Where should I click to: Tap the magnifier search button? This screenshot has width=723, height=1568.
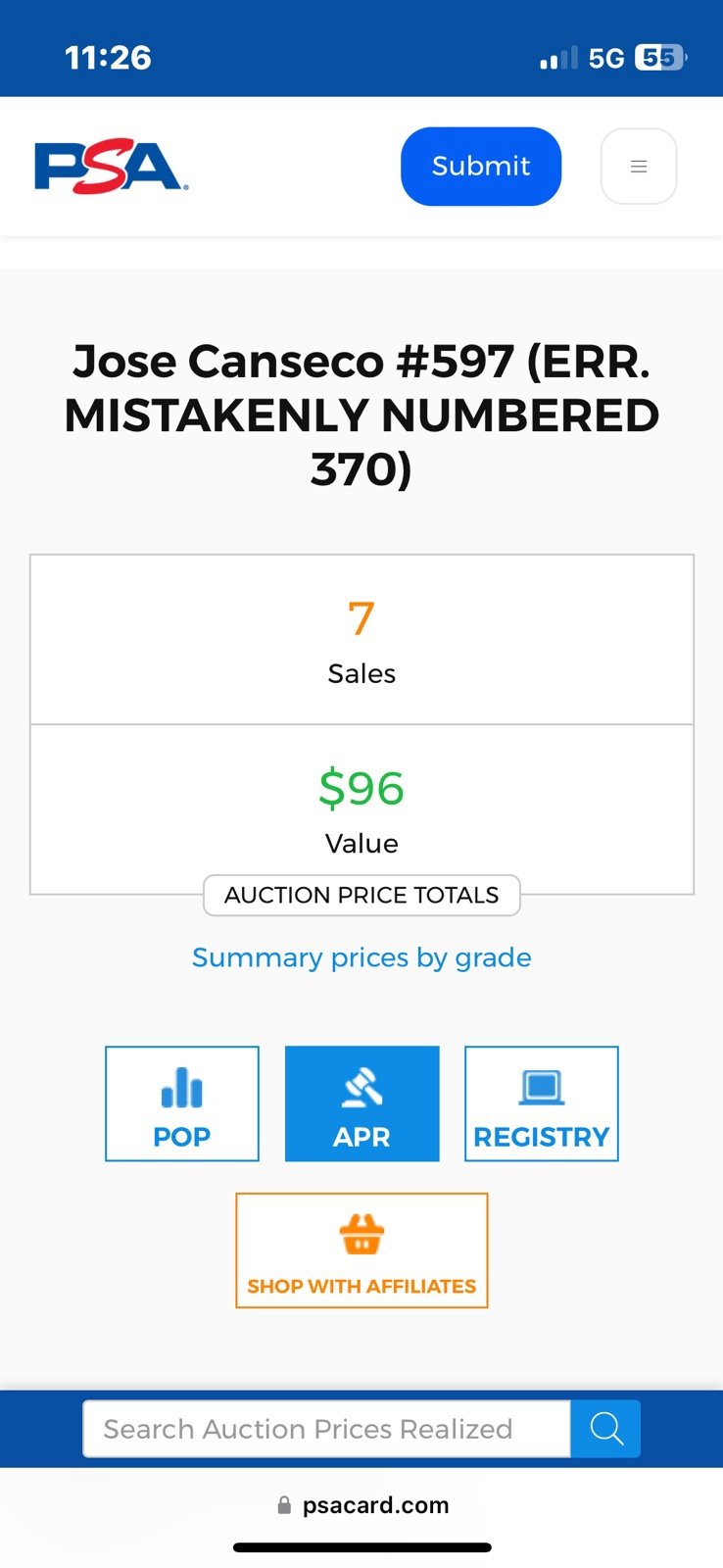[x=605, y=1429]
